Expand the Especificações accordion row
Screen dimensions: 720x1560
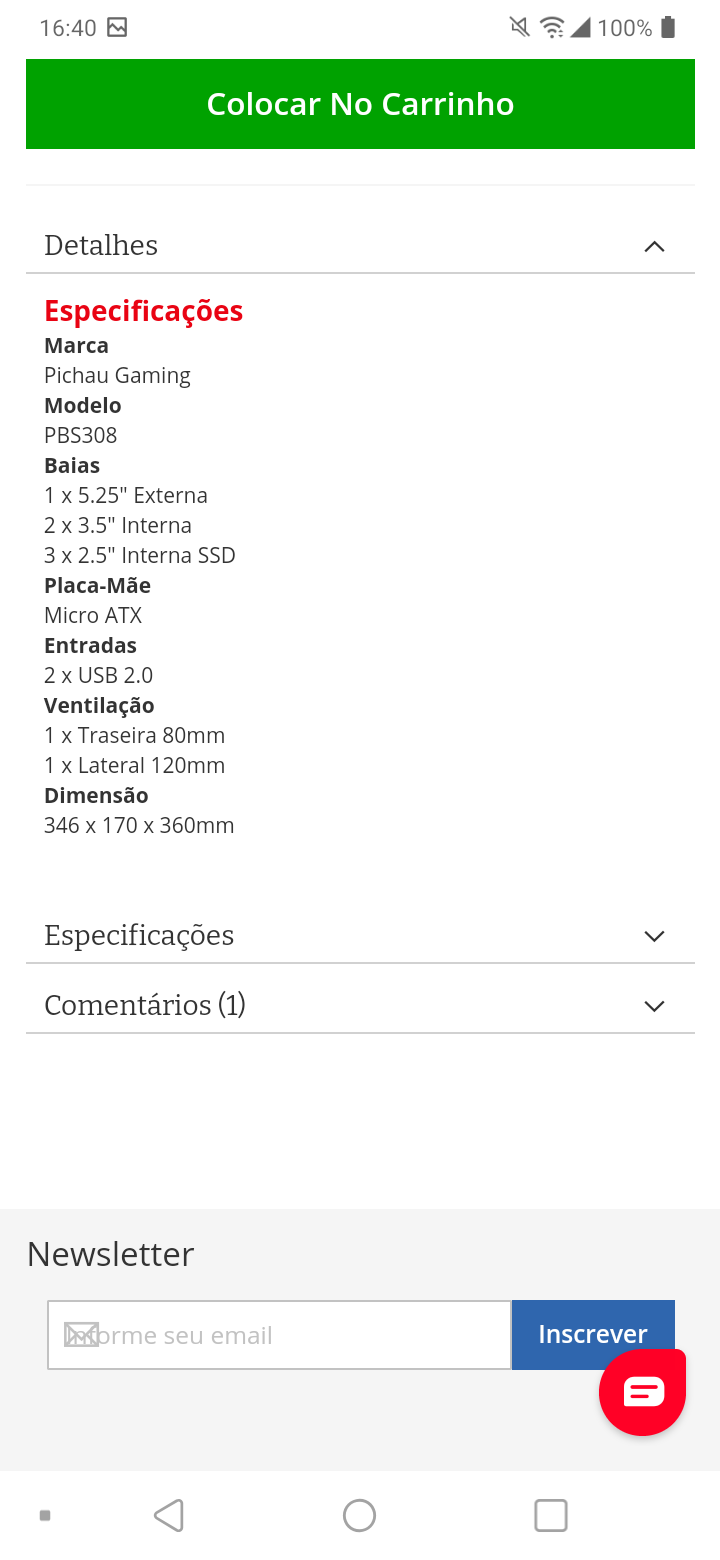360,935
